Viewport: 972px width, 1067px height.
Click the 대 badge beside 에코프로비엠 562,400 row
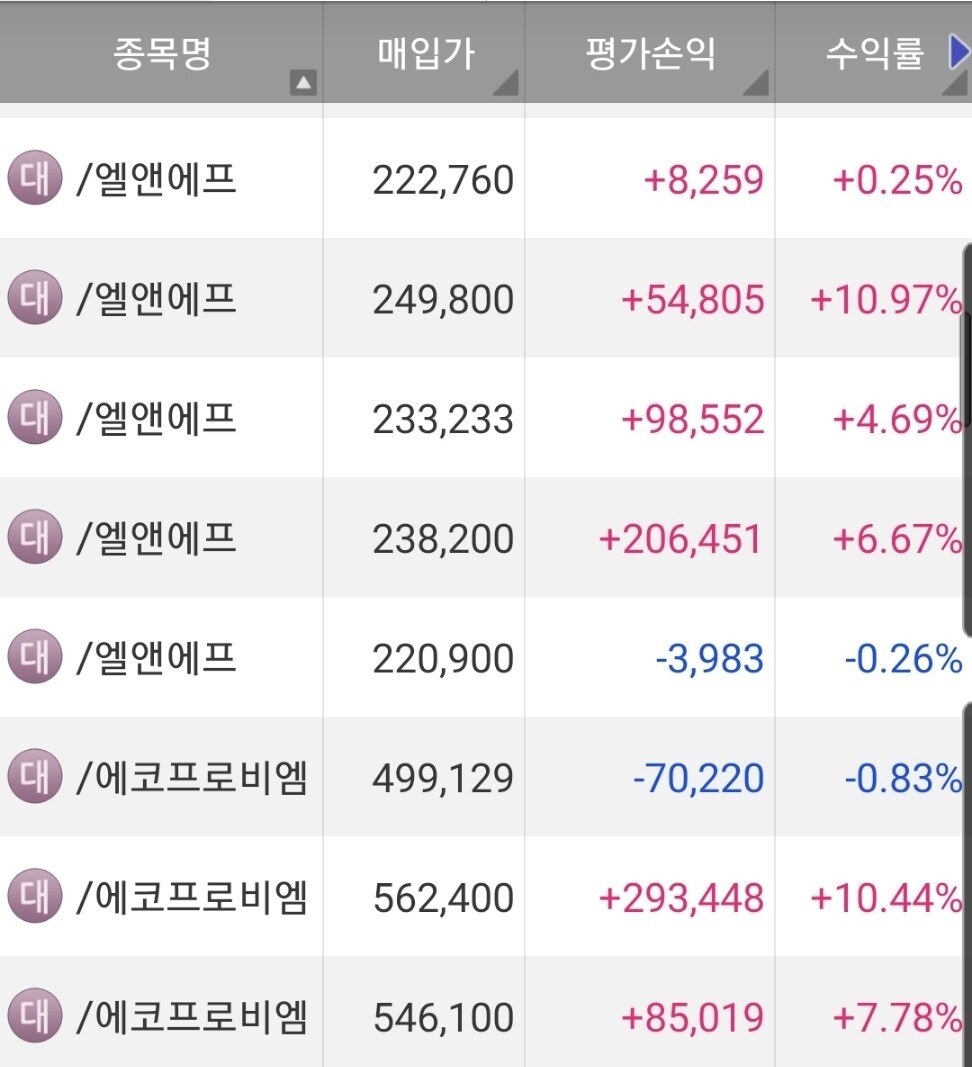[34, 897]
